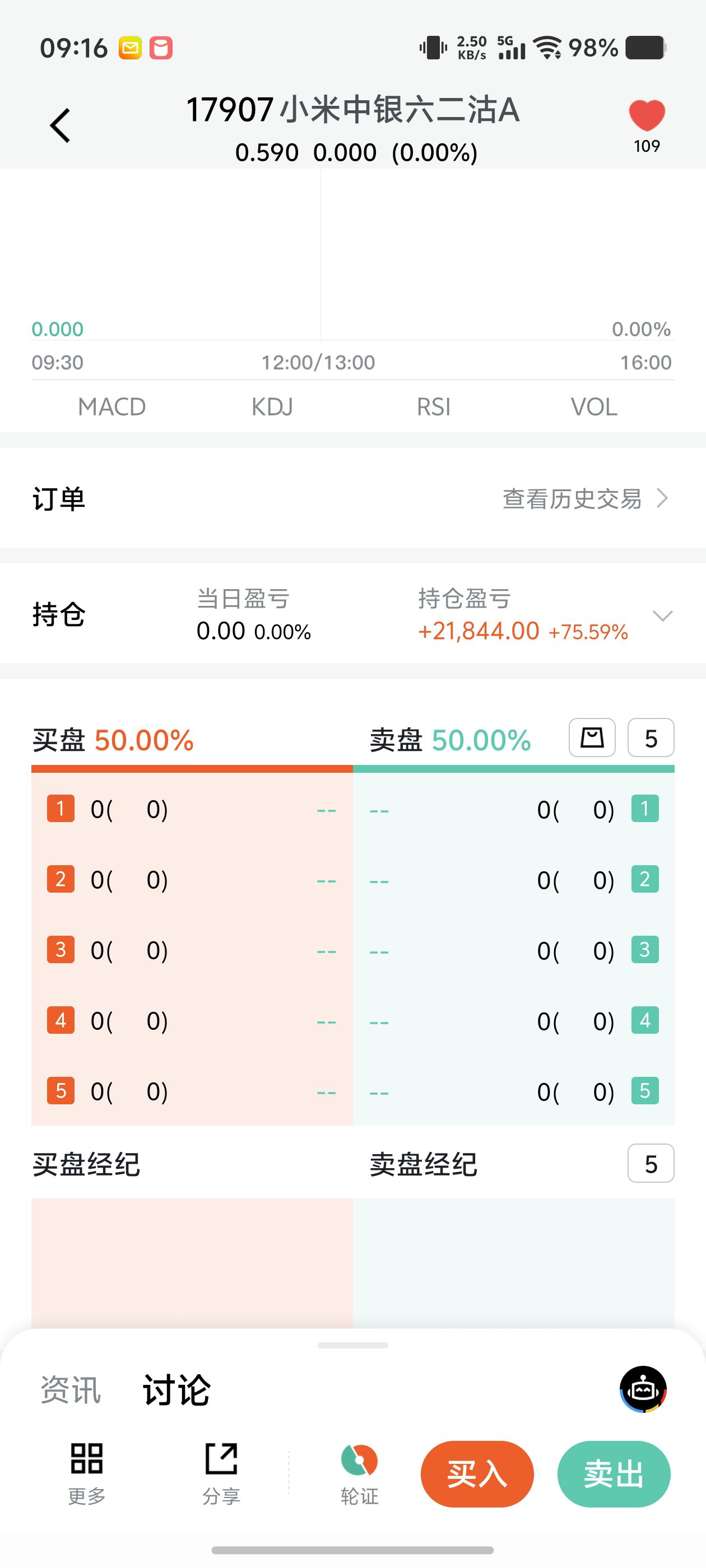Share this warrant via 分享

221,1473
